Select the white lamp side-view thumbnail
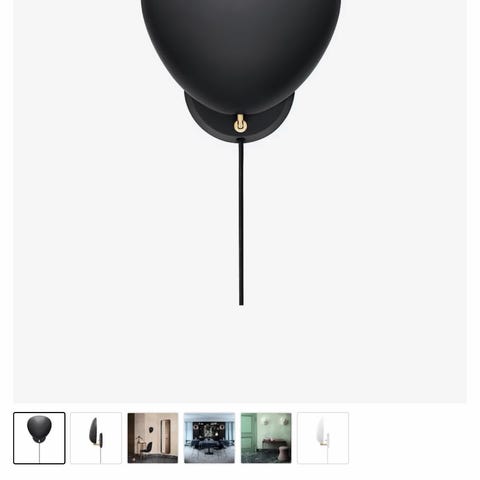480x480 pixels. [x=323, y=438]
